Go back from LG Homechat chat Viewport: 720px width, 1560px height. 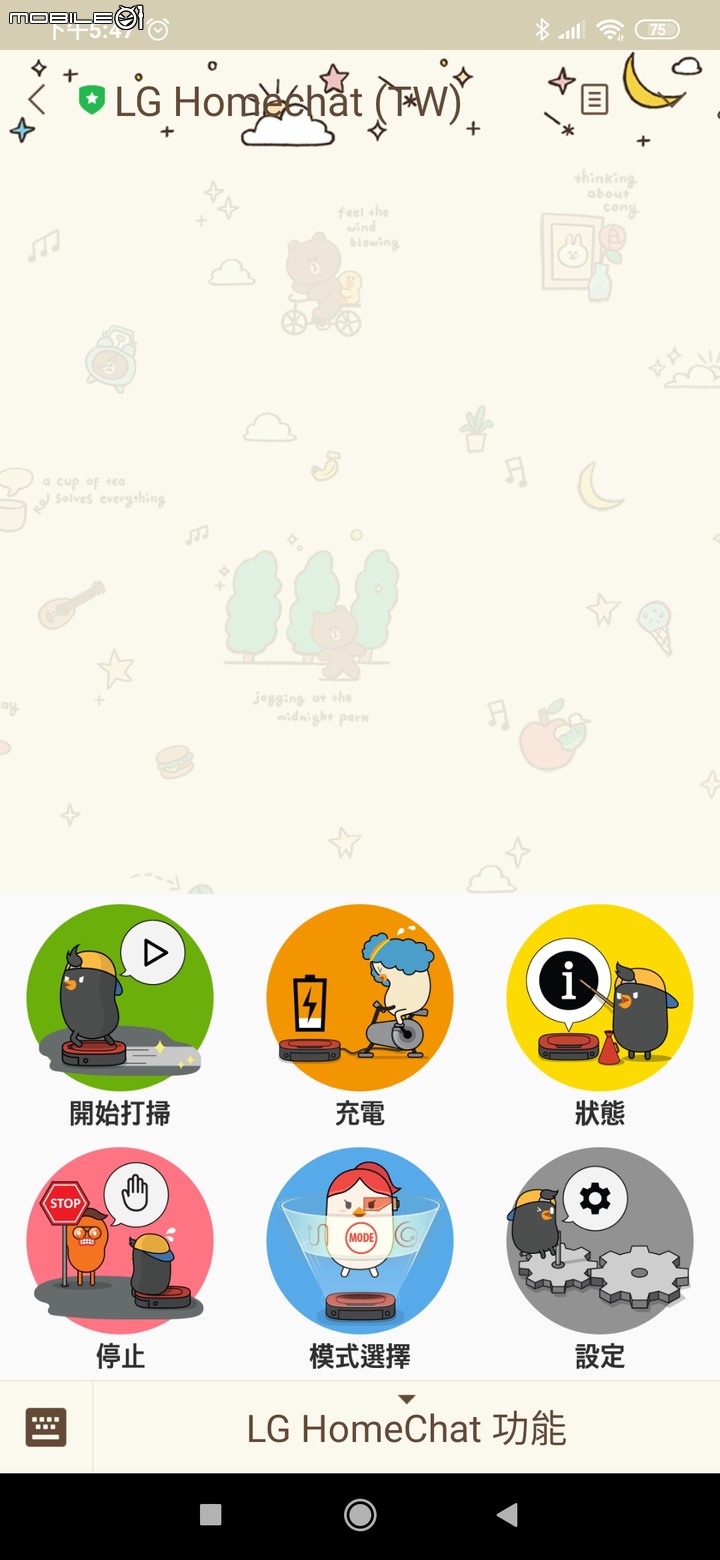(37, 100)
